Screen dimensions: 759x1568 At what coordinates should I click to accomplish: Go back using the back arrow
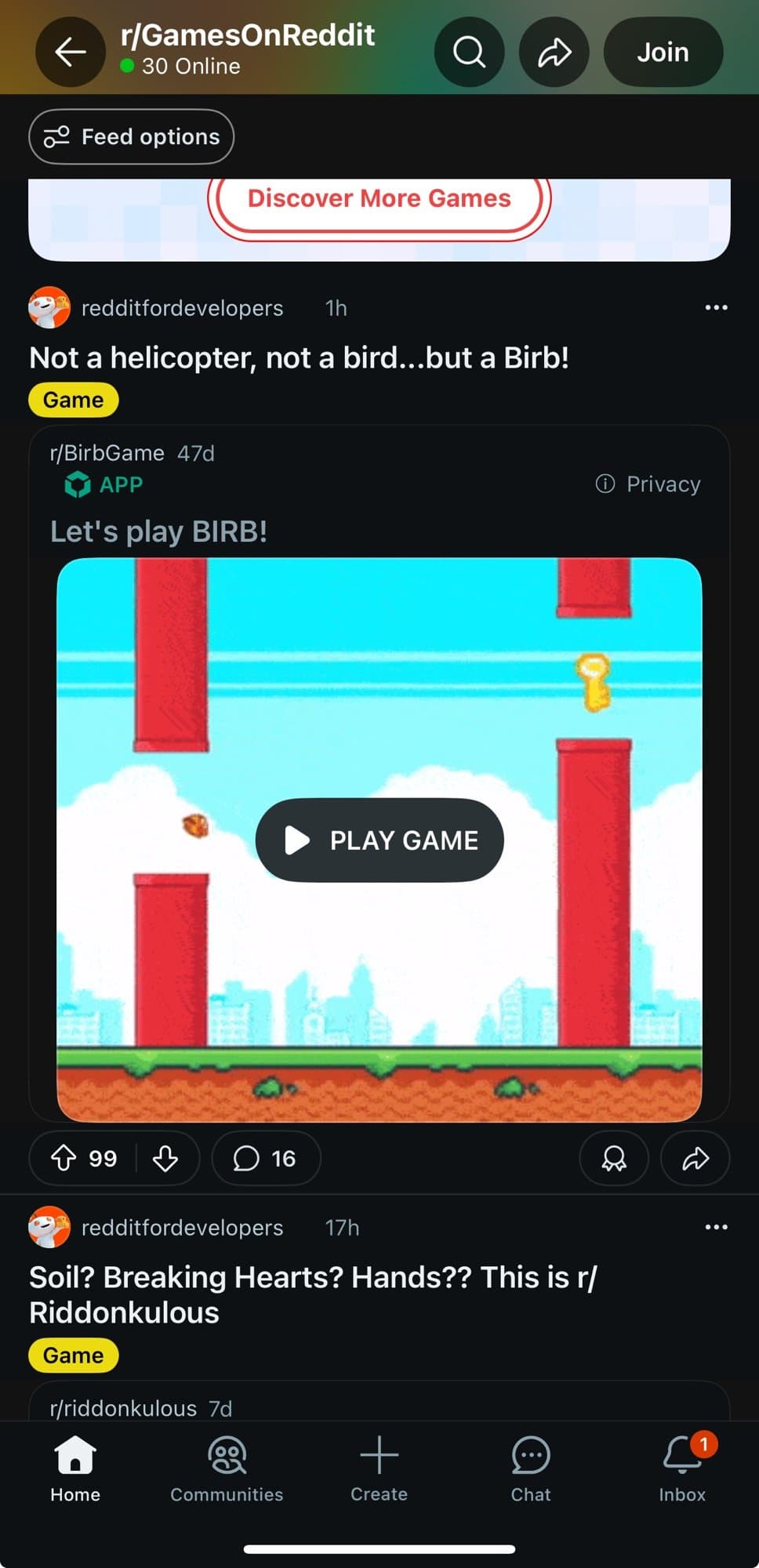(70, 53)
